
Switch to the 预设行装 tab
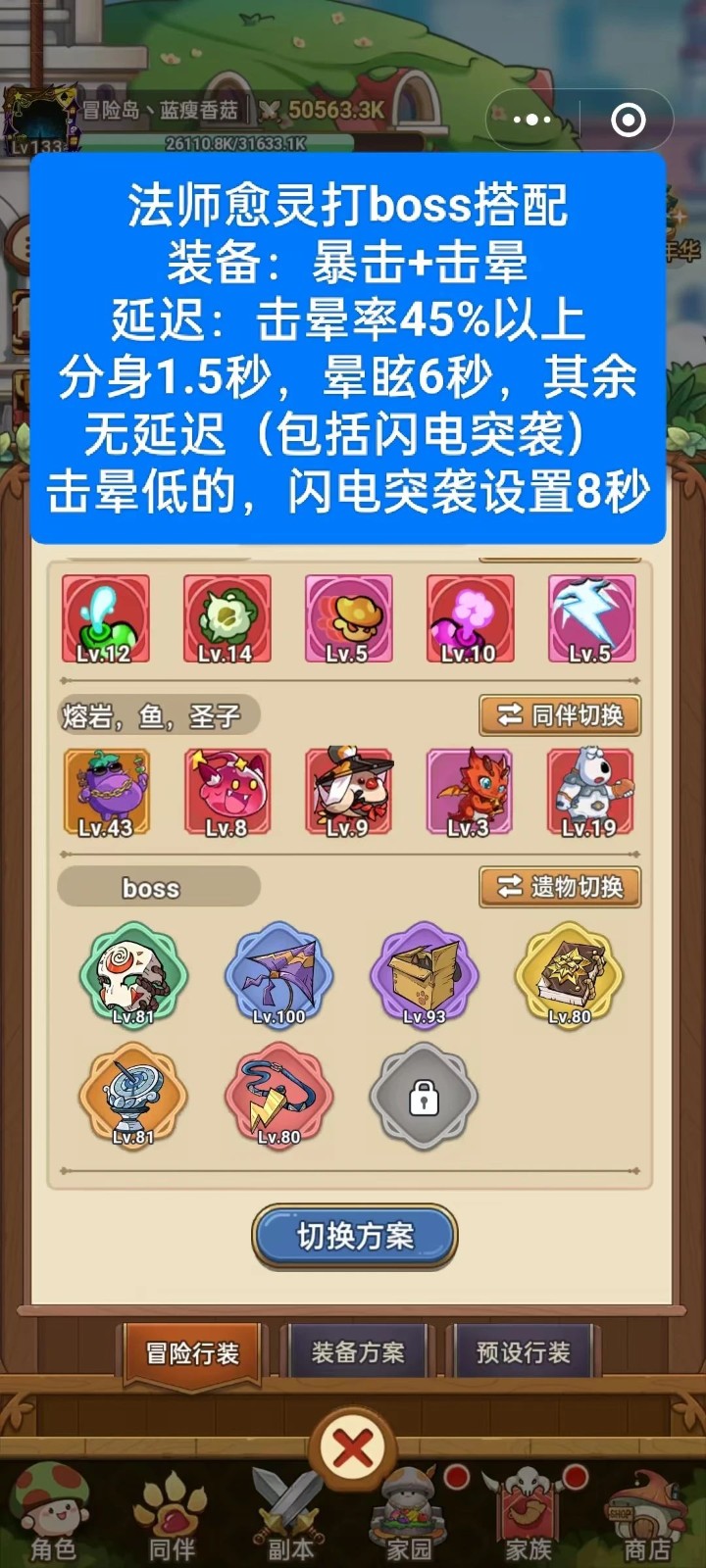click(523, 1353)
